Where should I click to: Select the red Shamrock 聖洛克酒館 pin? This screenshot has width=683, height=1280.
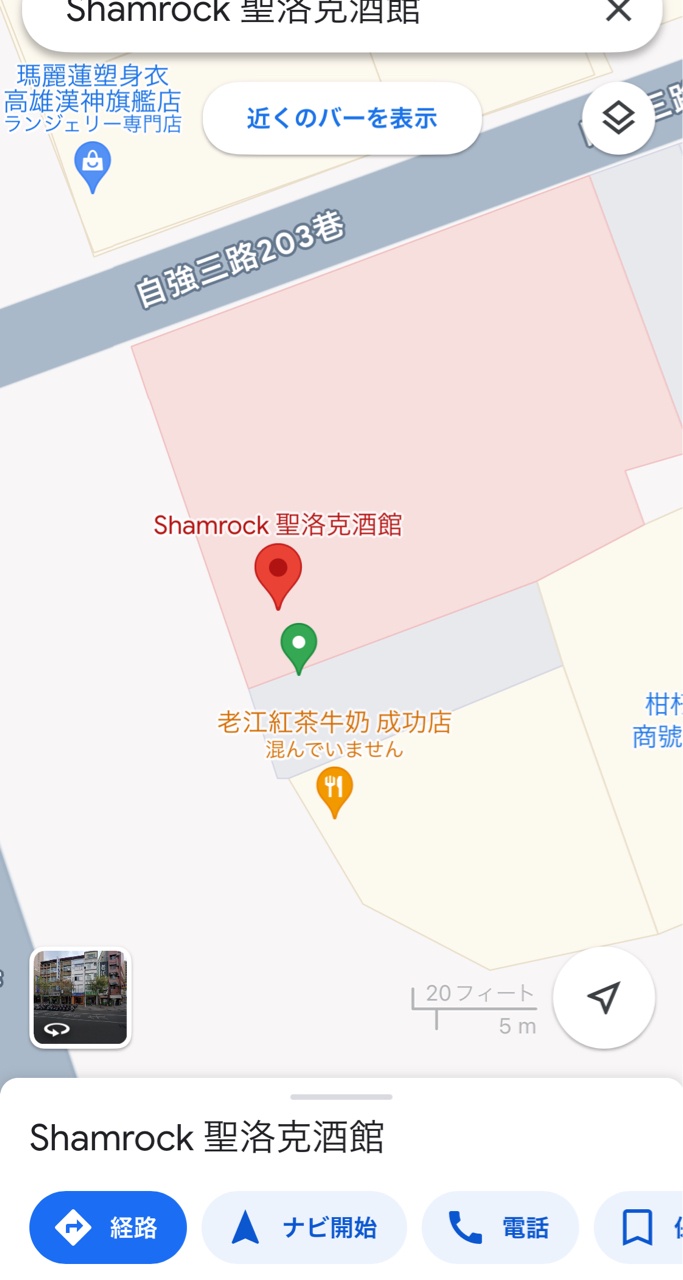(278, 573)
